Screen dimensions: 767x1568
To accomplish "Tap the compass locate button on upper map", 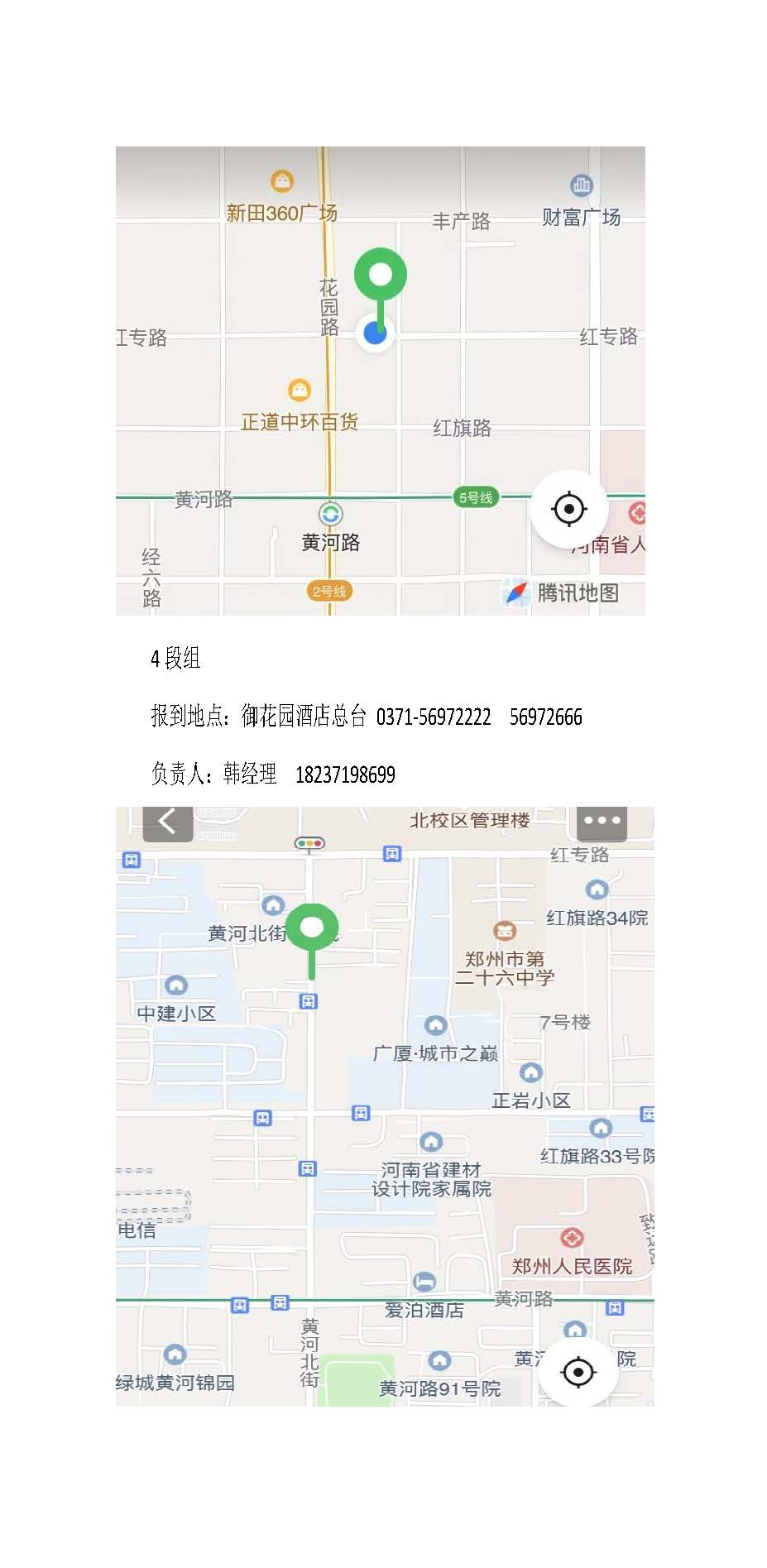I will point(568,510).
